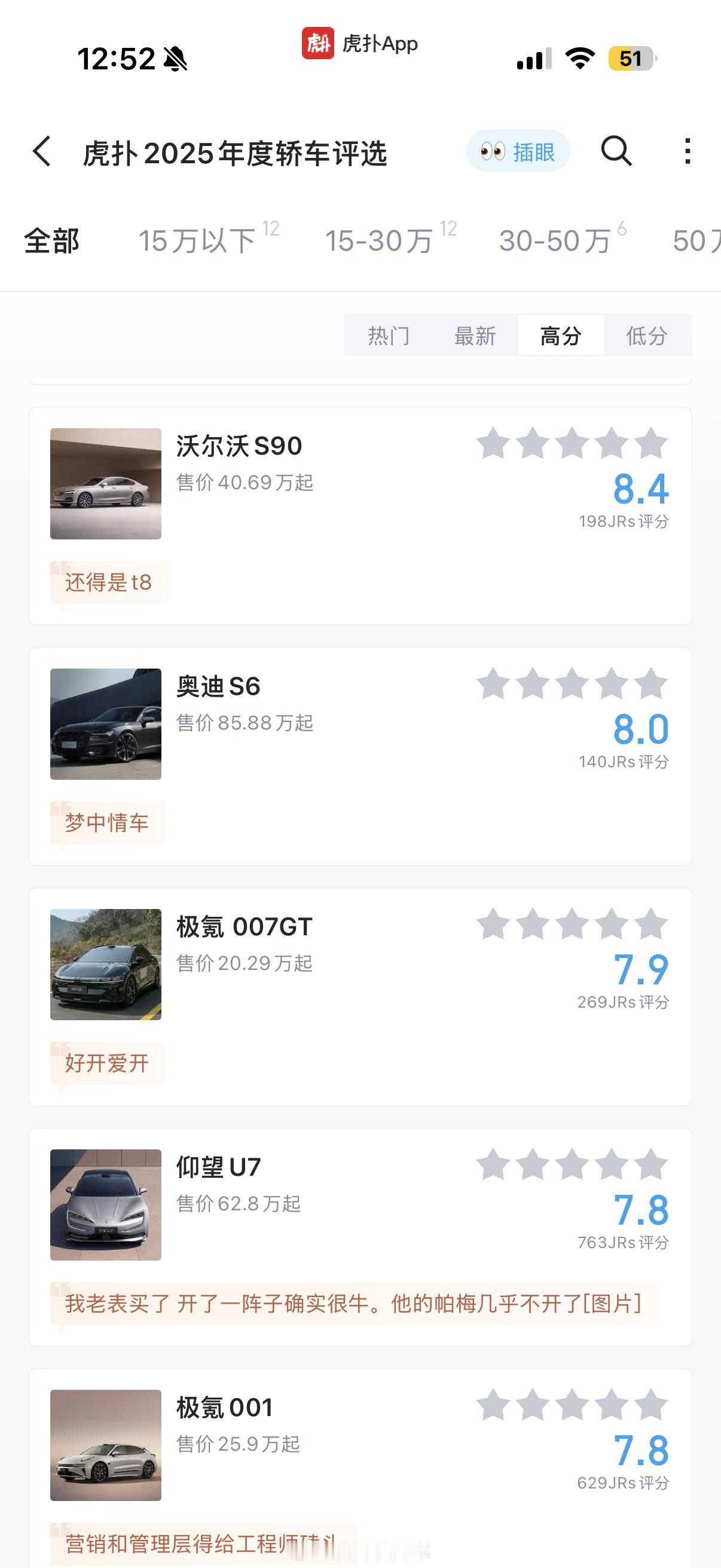Open the search icon
Screen dimensions: 721x1568
(x=616, y=151)
